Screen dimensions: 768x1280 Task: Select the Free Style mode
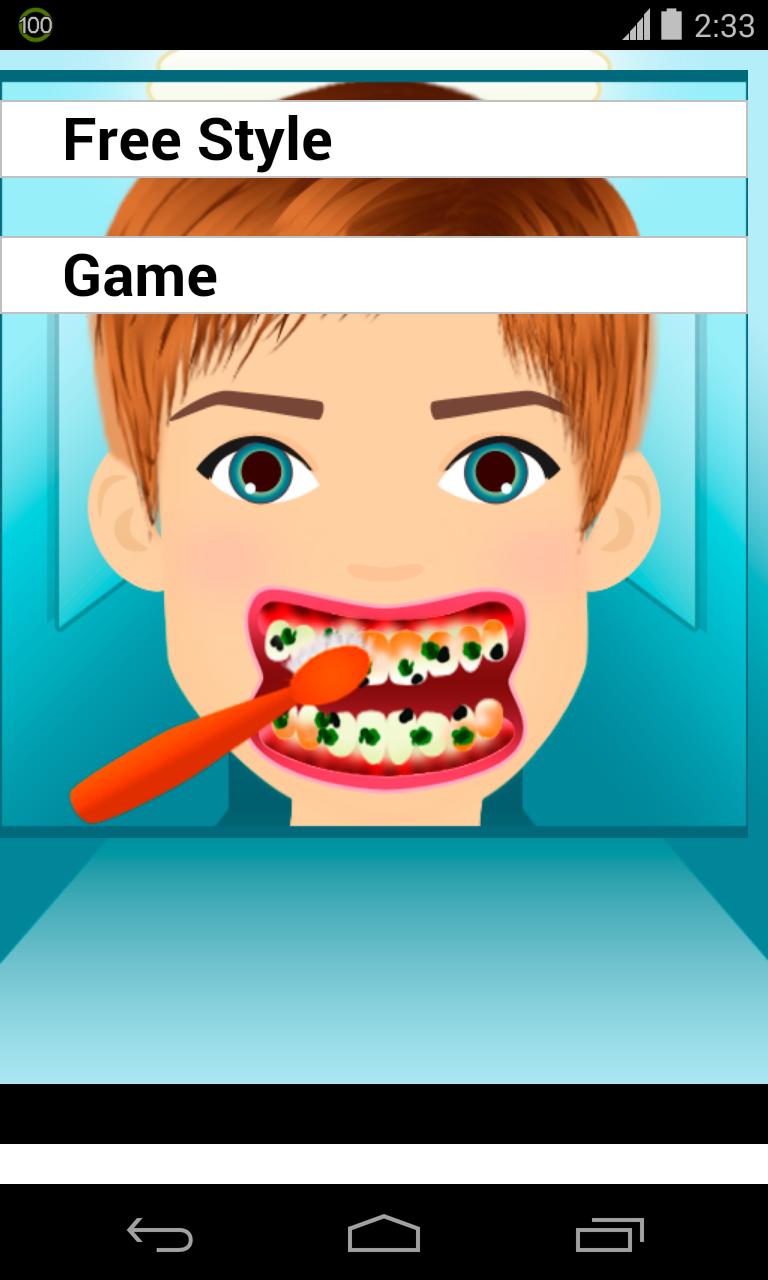[x=373, y=139]
